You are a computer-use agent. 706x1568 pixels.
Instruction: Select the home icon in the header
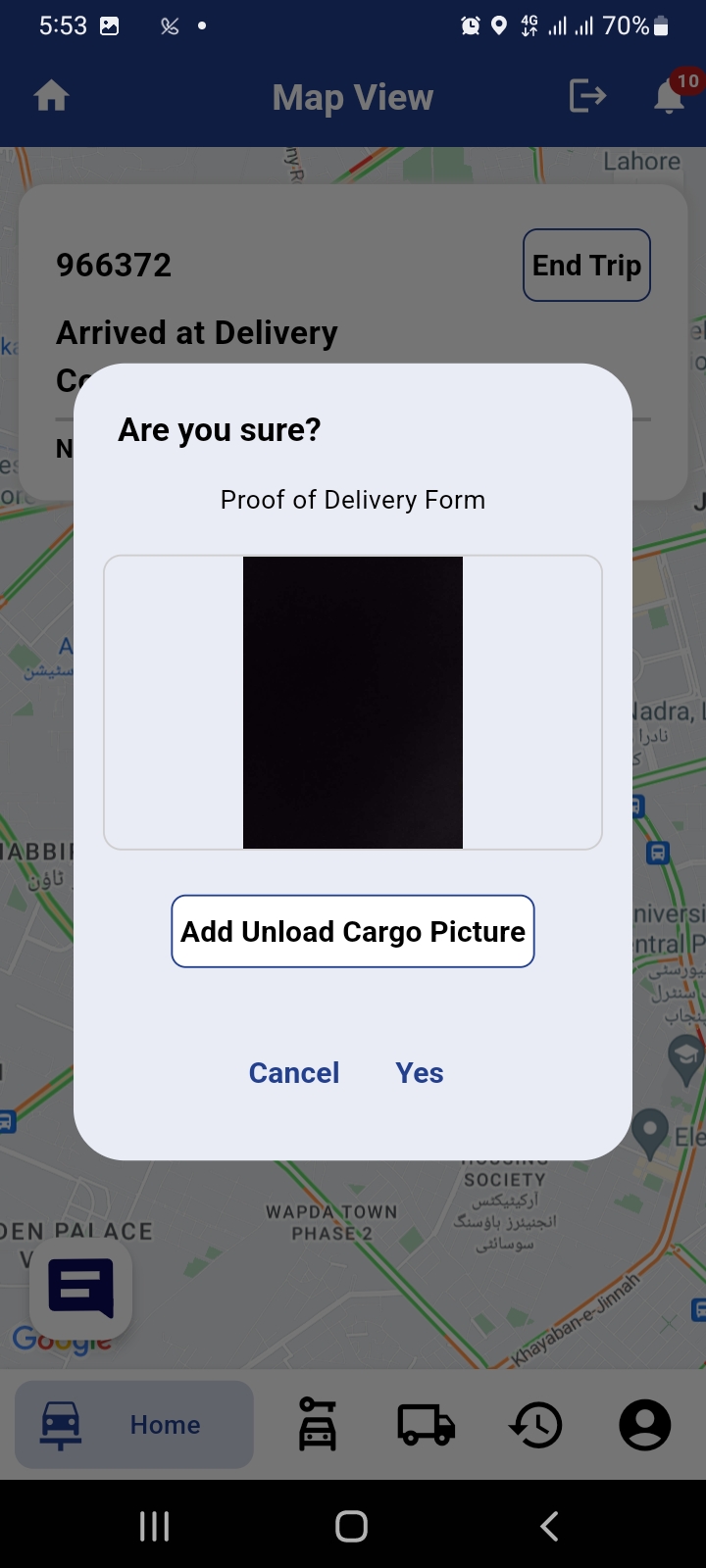[x=51, y=95]
